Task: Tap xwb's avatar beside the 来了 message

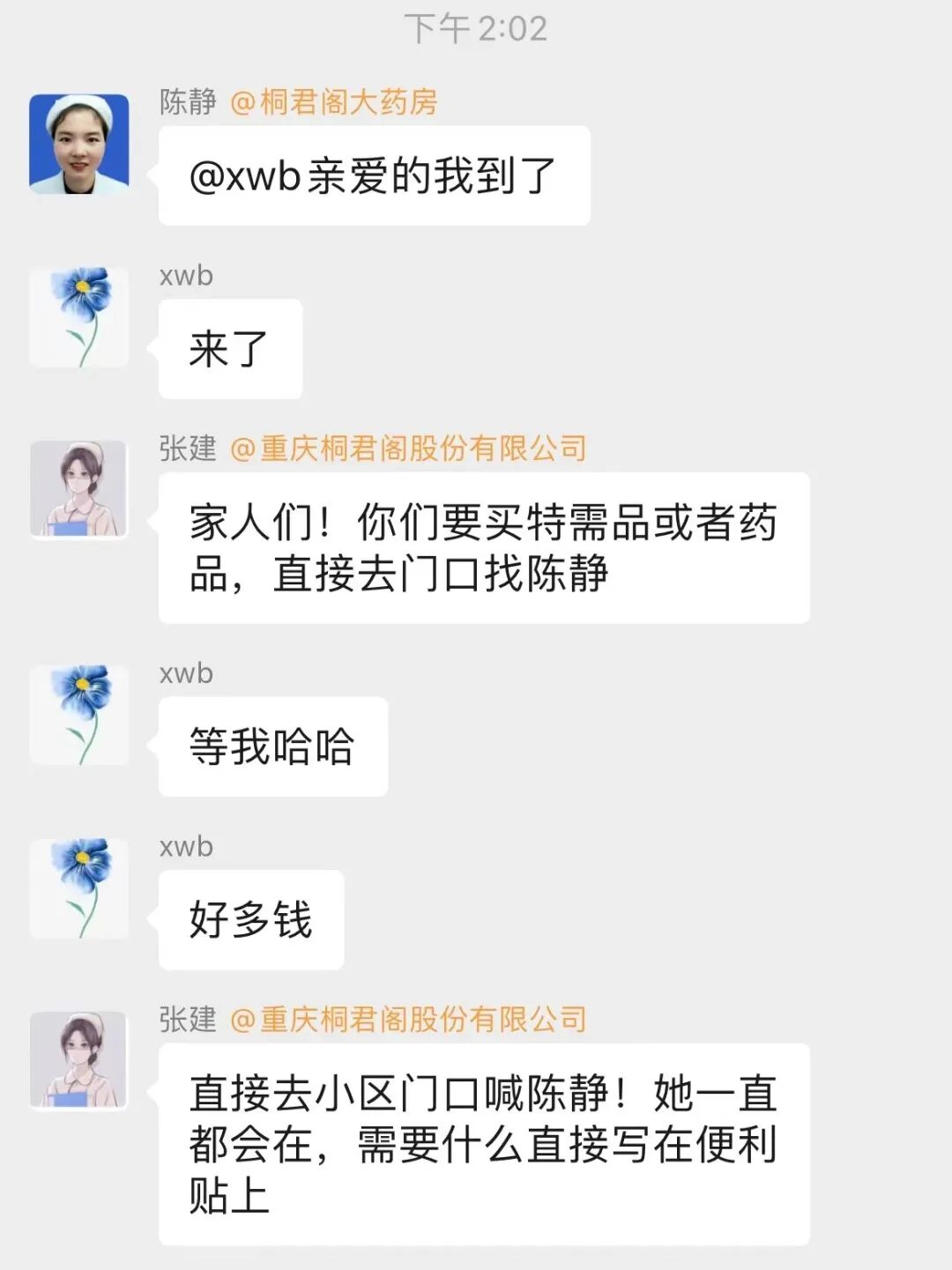Action: tap(79, 317)
